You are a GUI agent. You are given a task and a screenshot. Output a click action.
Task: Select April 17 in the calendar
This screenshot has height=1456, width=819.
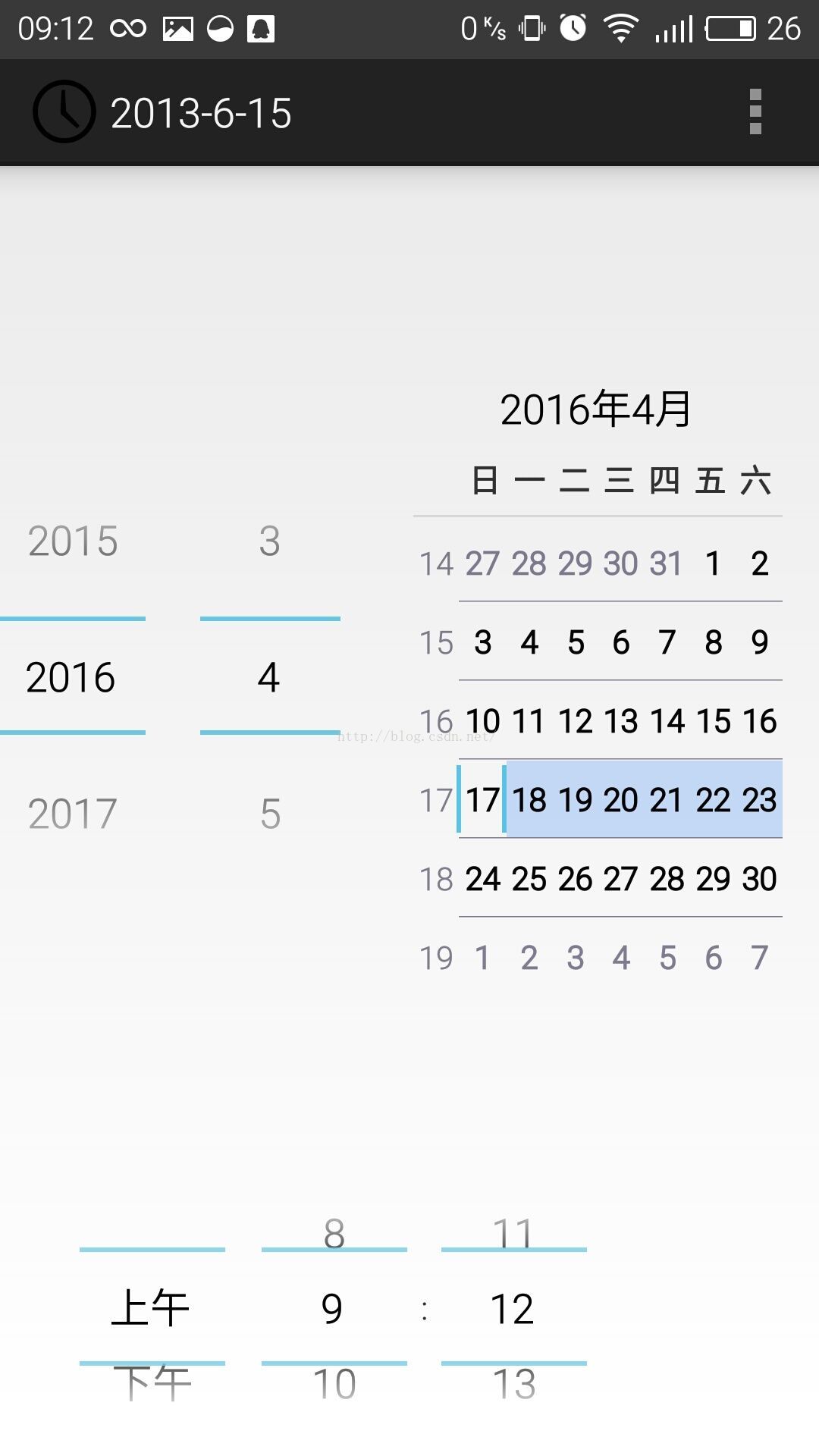click(x=482, y=800)
